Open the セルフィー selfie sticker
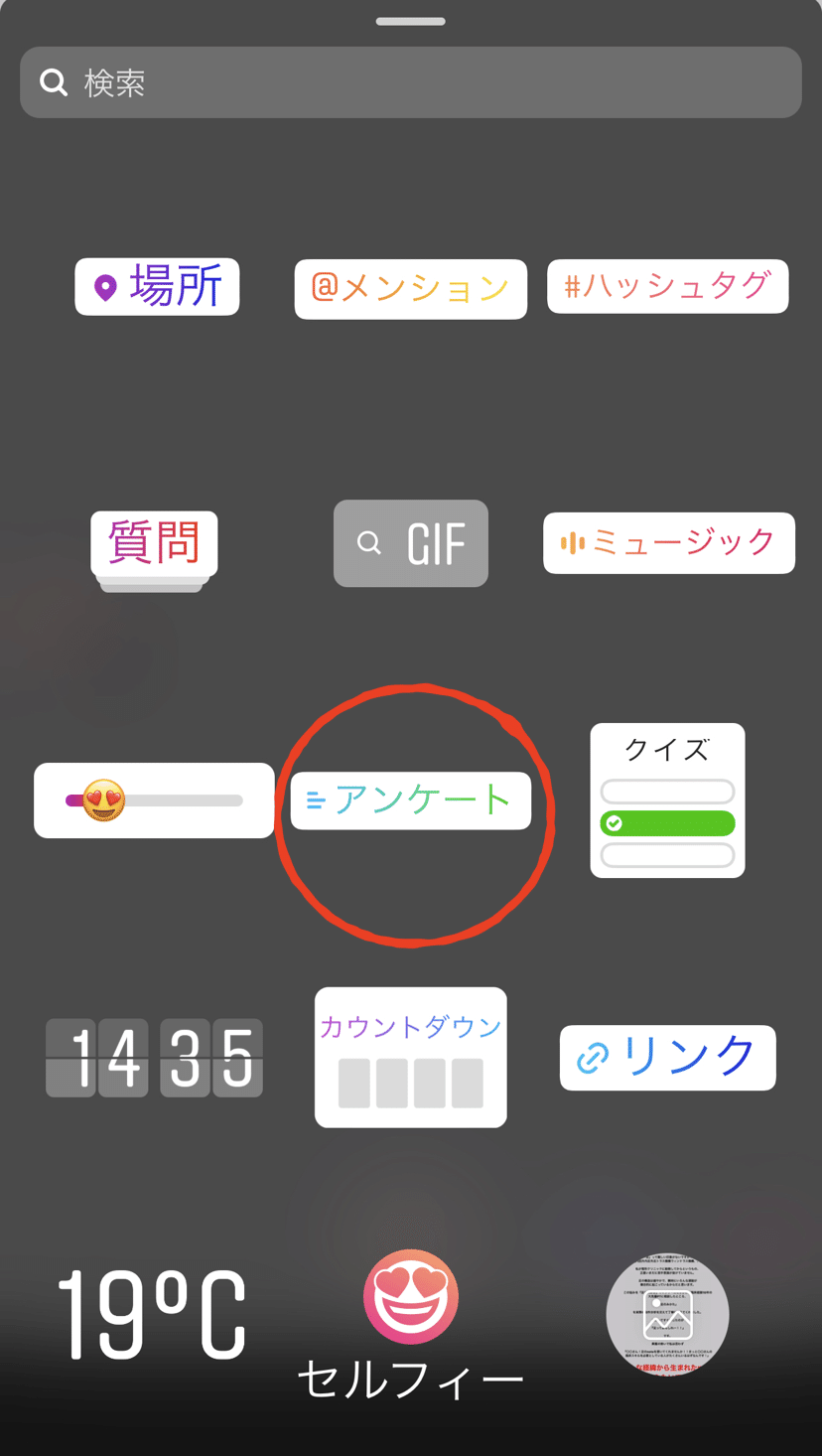Viewport: 822px width, 1456px height. click(x=410, y=1321)
